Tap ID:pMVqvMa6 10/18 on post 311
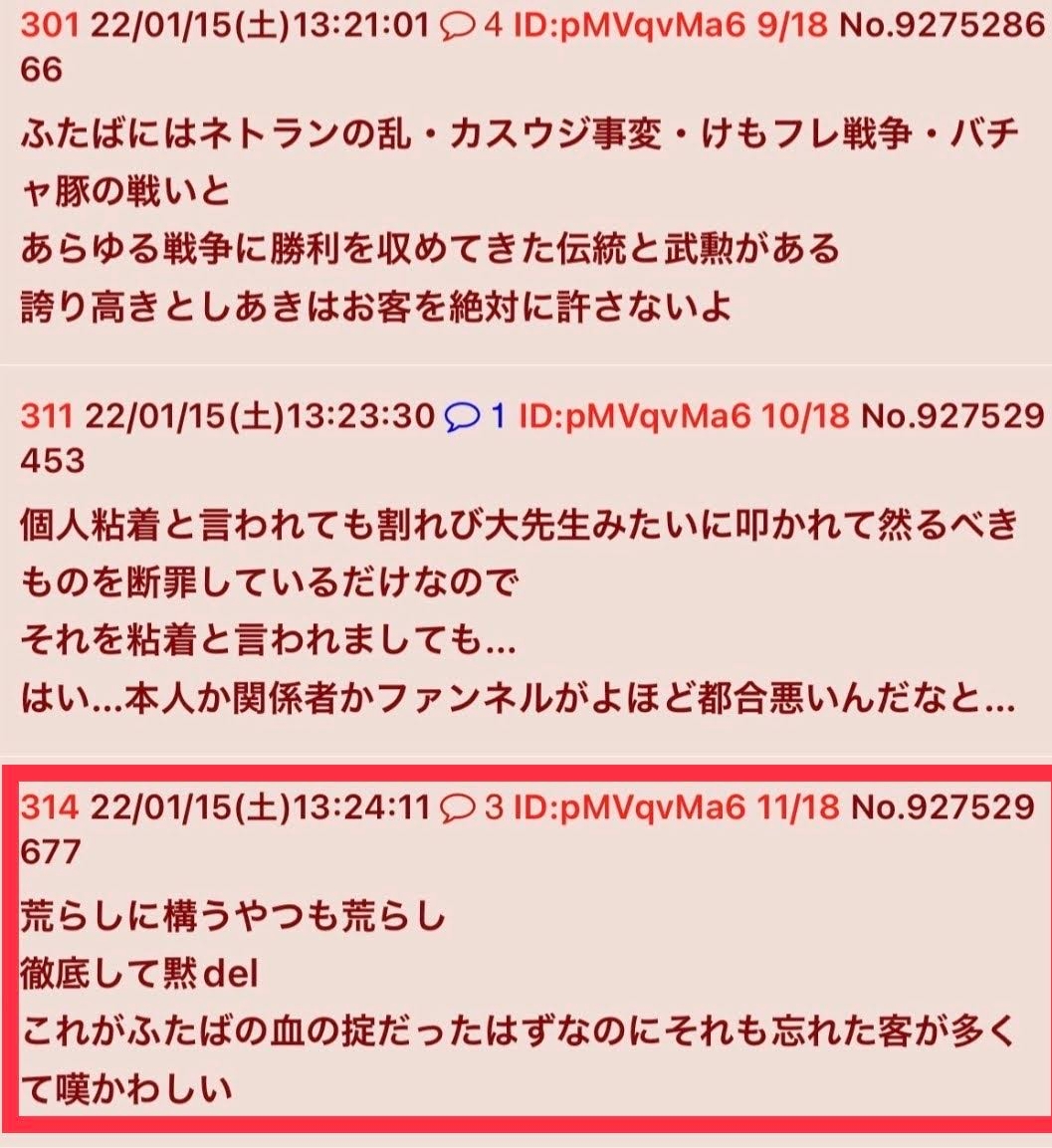 click(x=683, y=416)
